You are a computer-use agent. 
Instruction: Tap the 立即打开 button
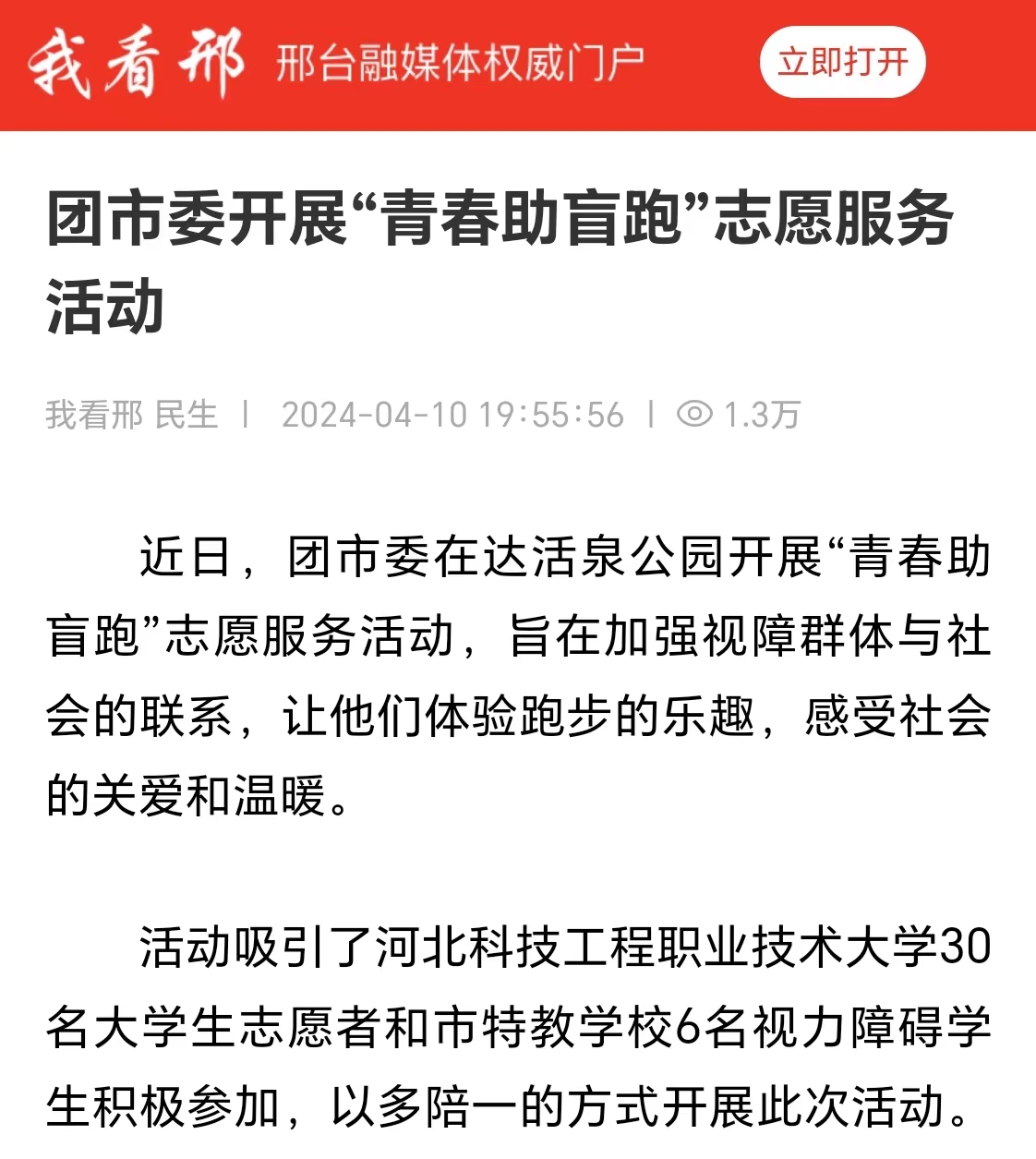(842, 62)
